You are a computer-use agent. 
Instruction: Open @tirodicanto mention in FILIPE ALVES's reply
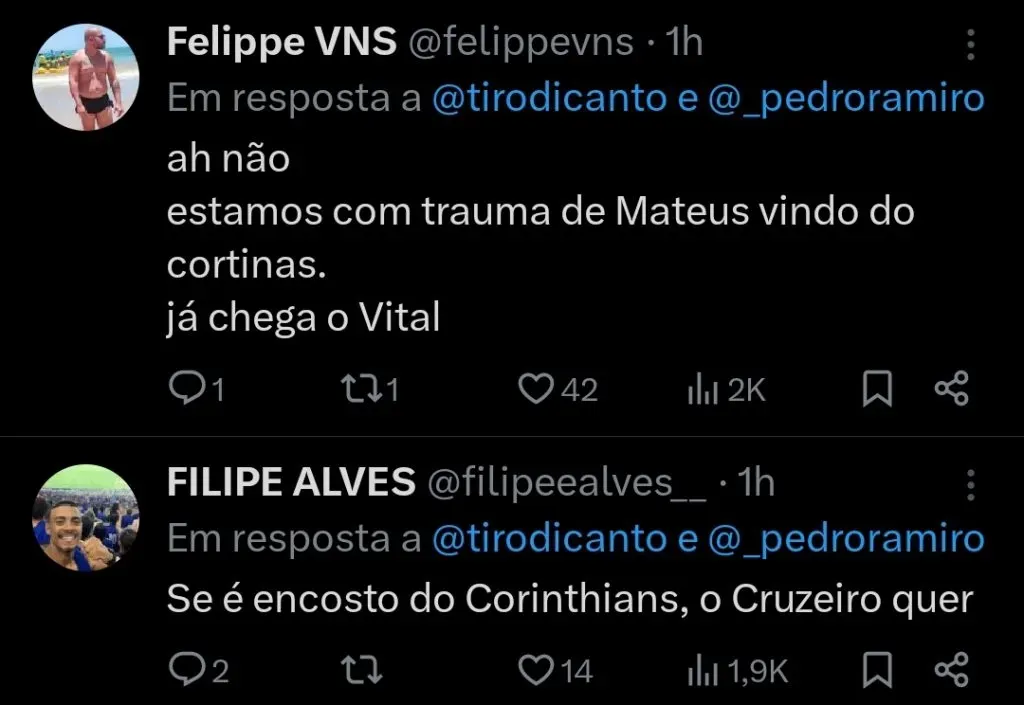(x=549, y=540)
